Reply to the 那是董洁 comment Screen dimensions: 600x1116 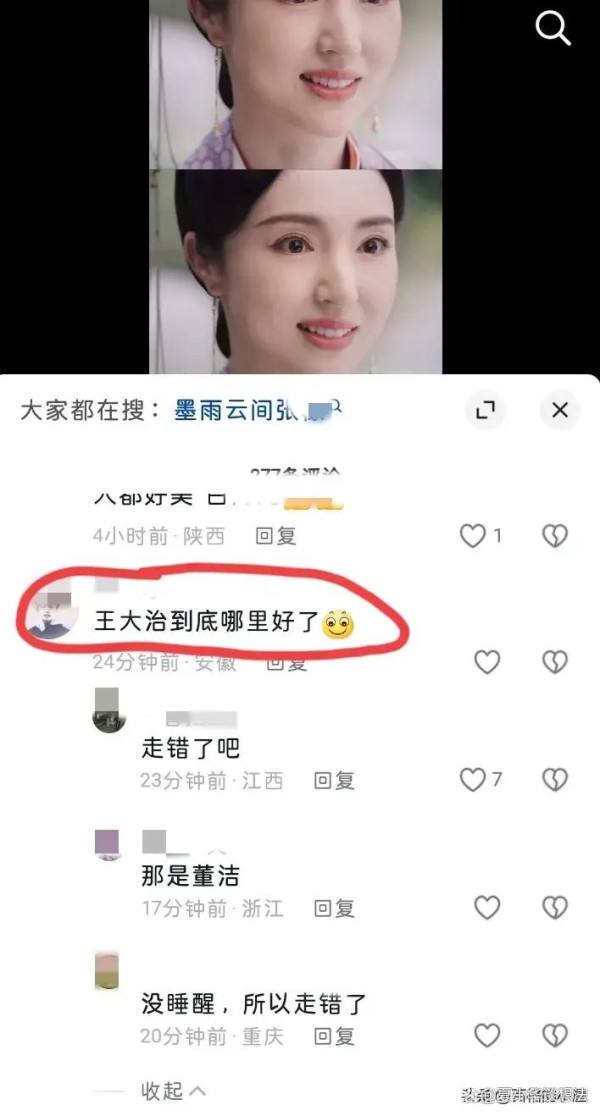tap(335, 908)
